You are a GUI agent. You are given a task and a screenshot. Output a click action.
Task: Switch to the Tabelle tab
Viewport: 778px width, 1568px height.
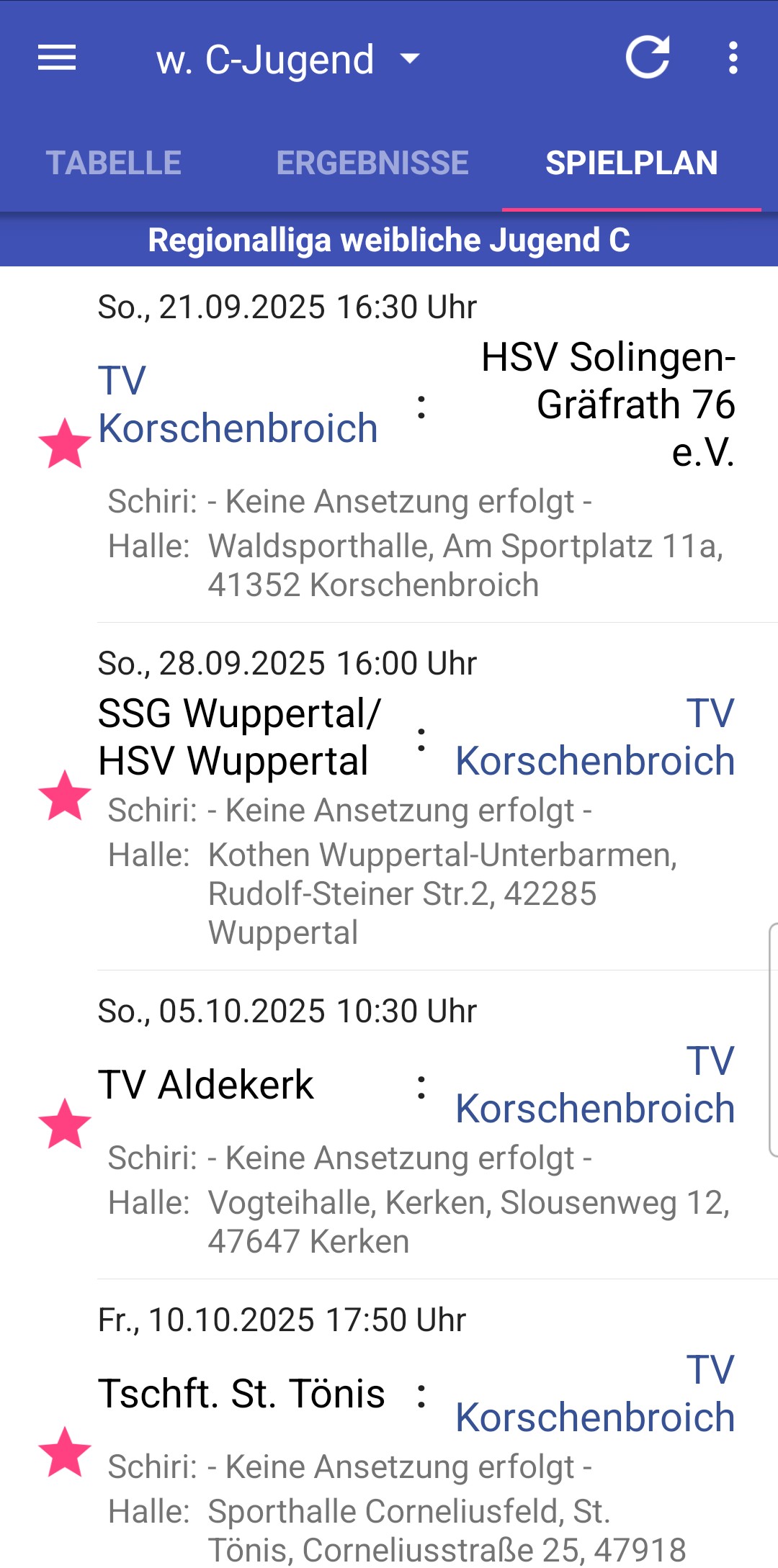[114, 163]
